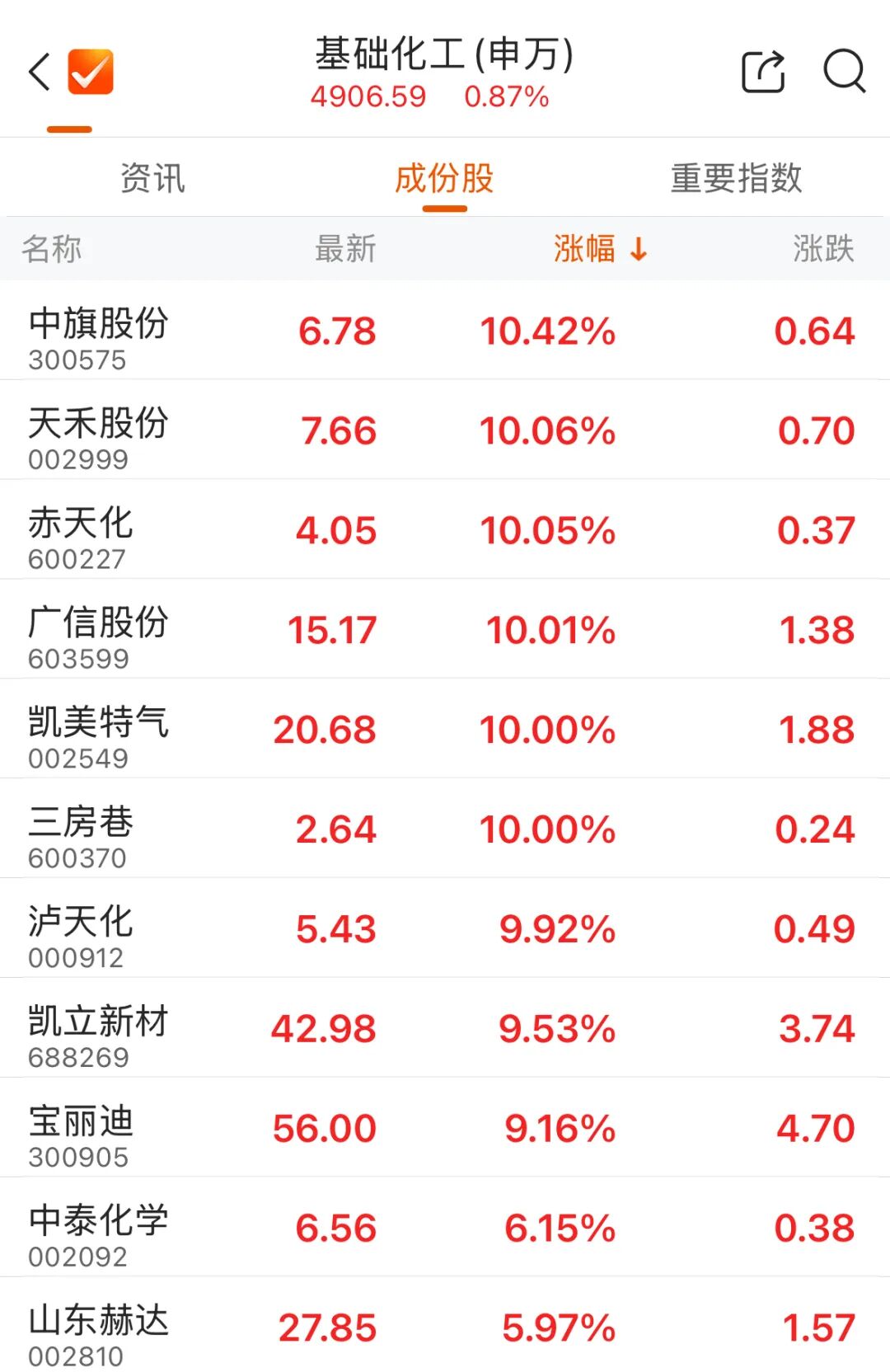
Task: Select the 成份股 tab
Action: [444, 178]
